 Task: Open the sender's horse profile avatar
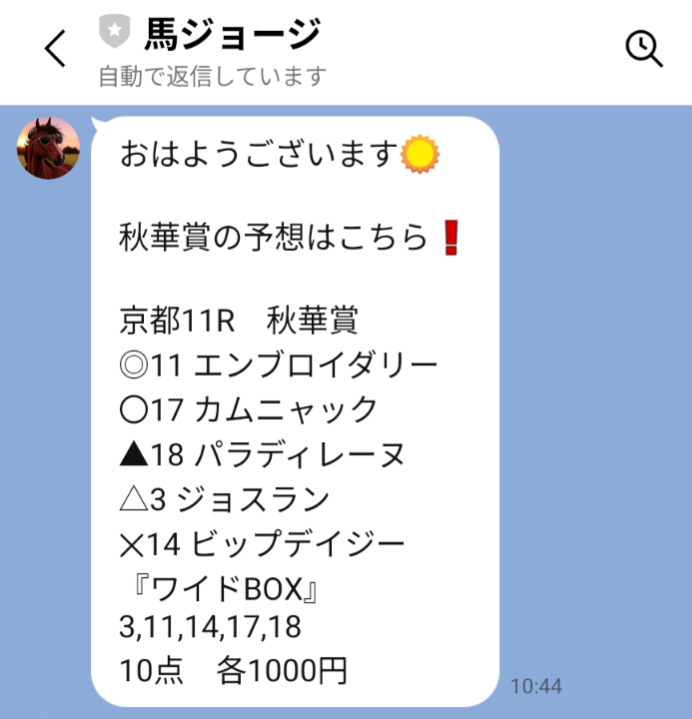pyautogui.click(x=48, y=148)
